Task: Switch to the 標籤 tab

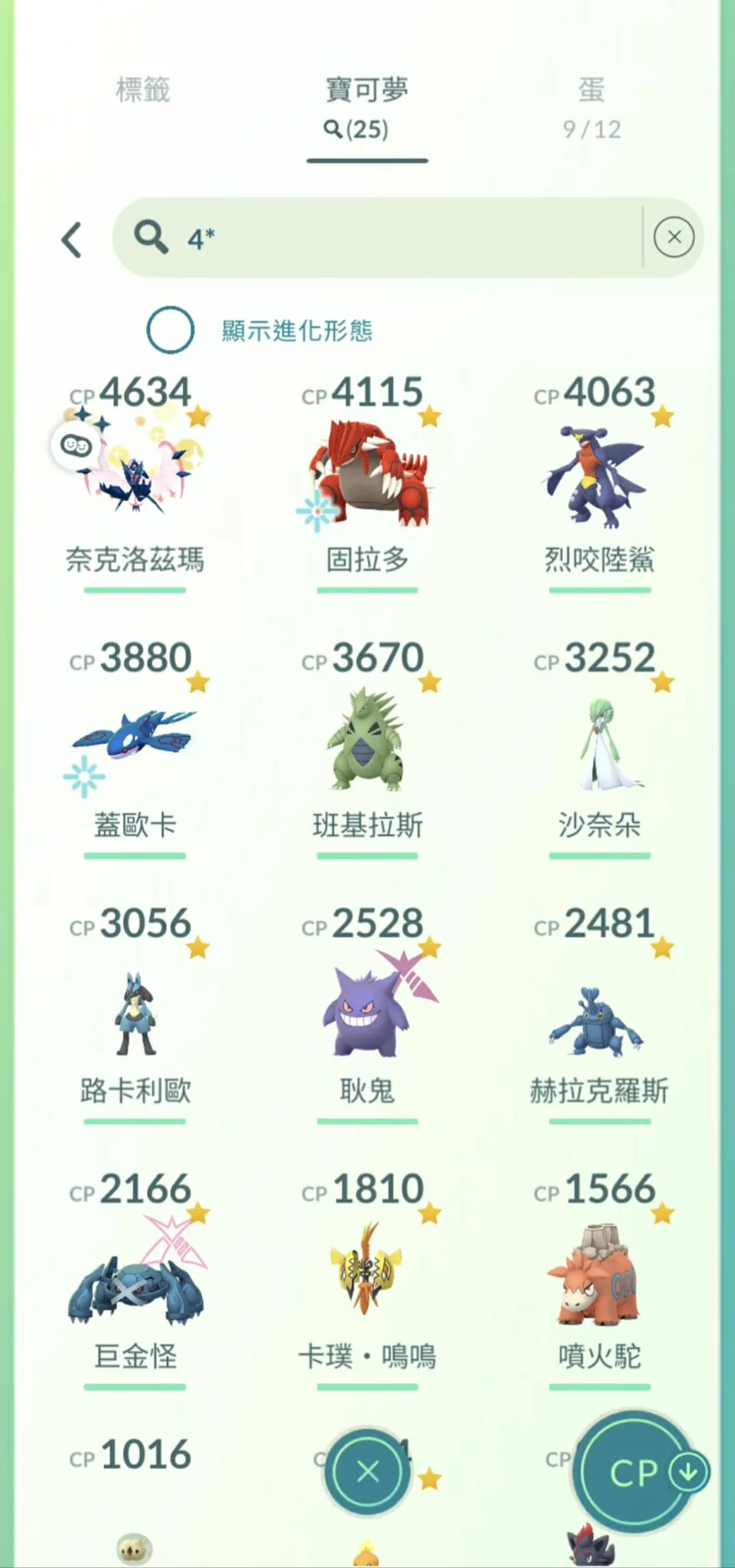Action: 143,90
